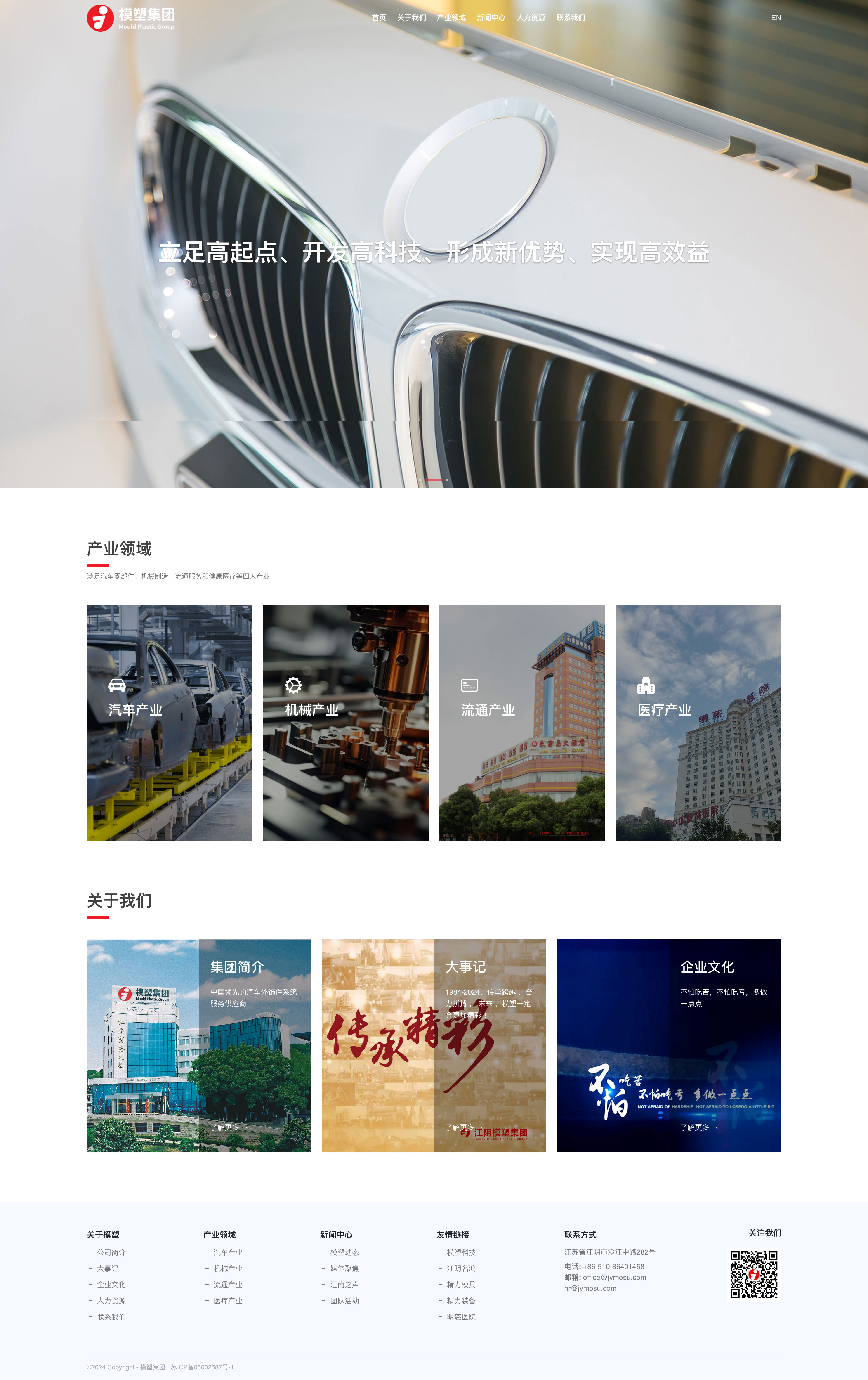Open 模塑动态 footer link
This screenshot has height=1380, width=868.
pyautogui.click(x=344, y=1252)
